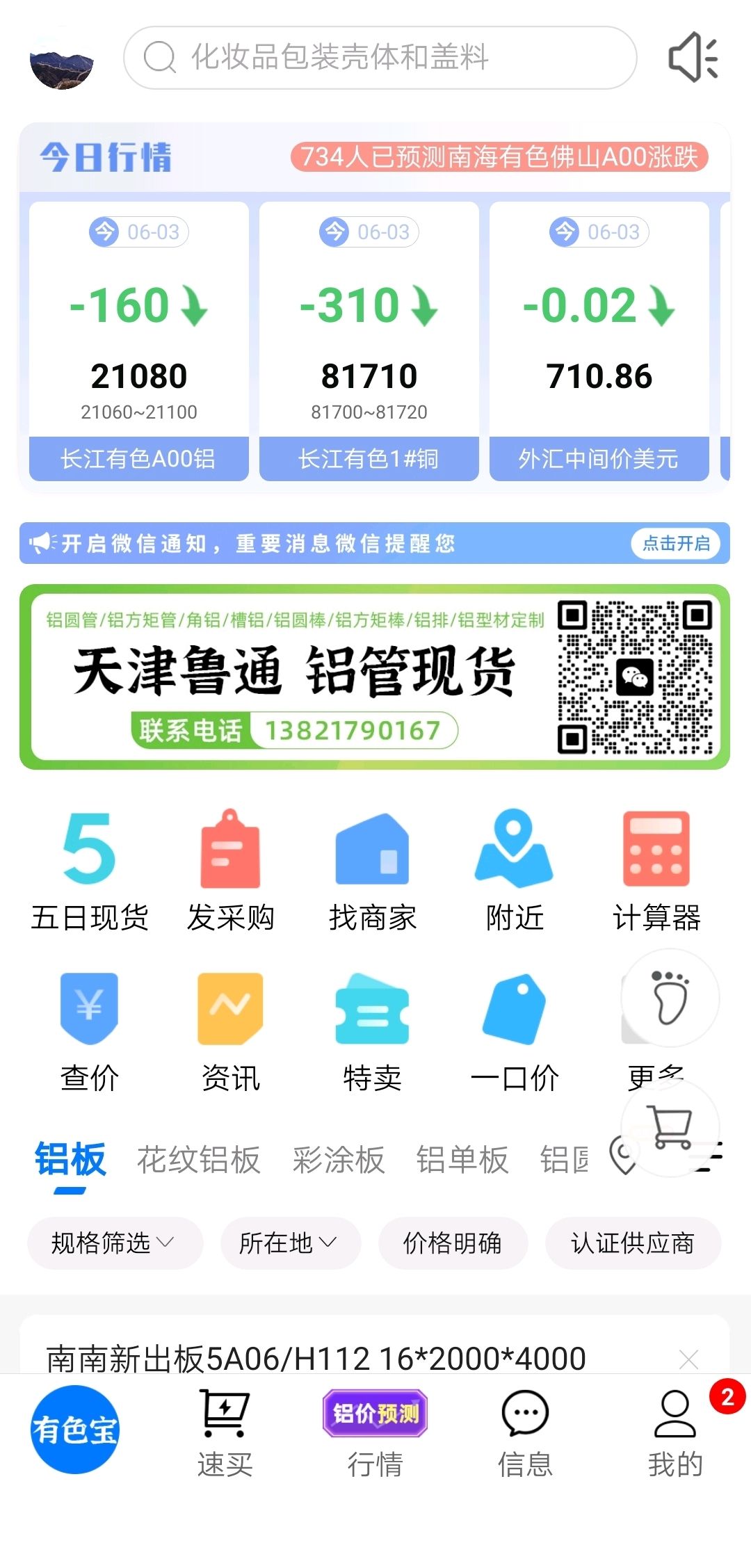
Task: Select the 认证供应商 filter chip
Action: pyautogui.click(x=633, y=1243)
